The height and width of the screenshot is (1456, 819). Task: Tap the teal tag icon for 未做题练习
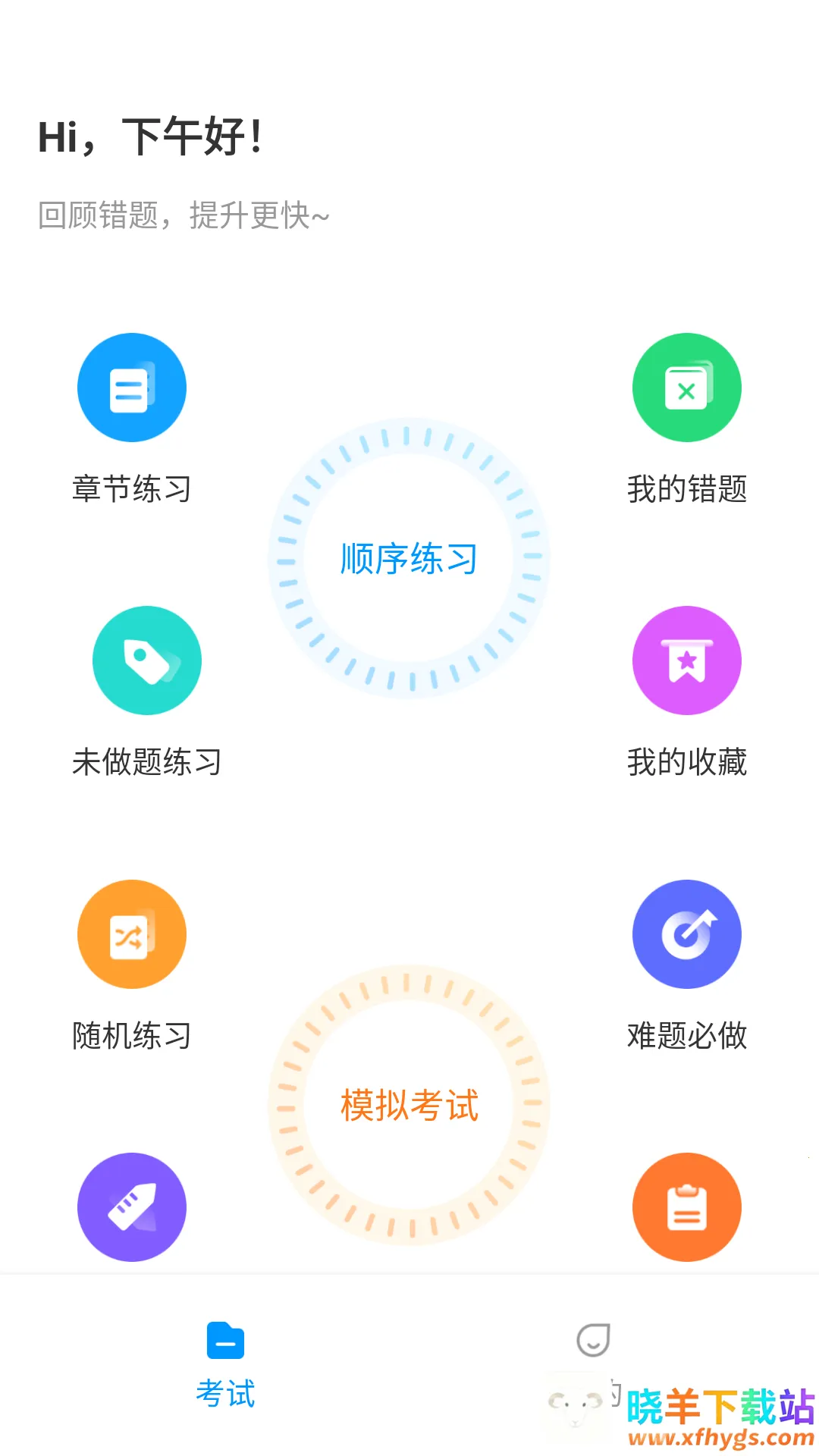pos(146,661)
